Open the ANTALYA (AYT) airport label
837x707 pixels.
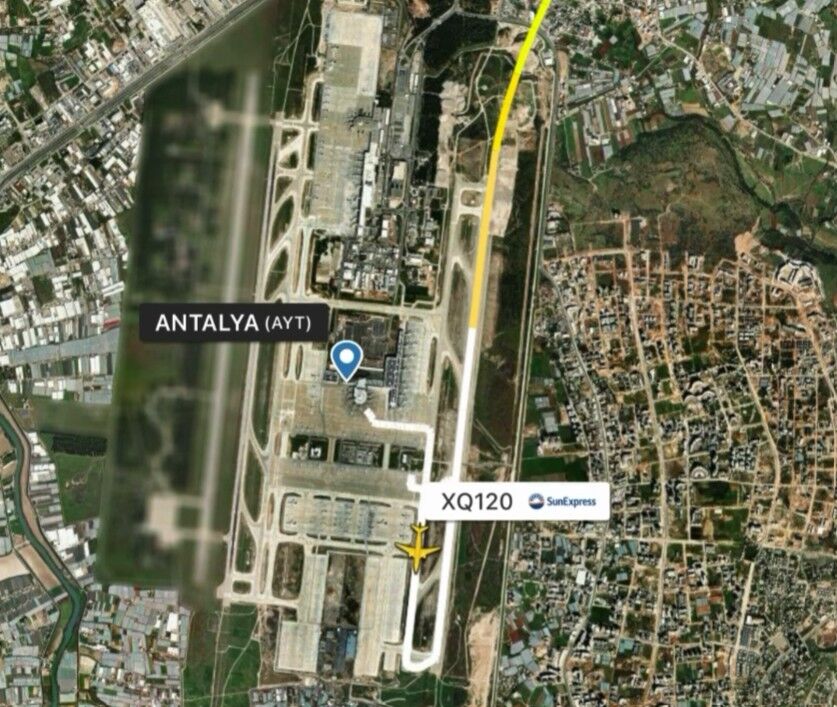click(x=234, y=323)
